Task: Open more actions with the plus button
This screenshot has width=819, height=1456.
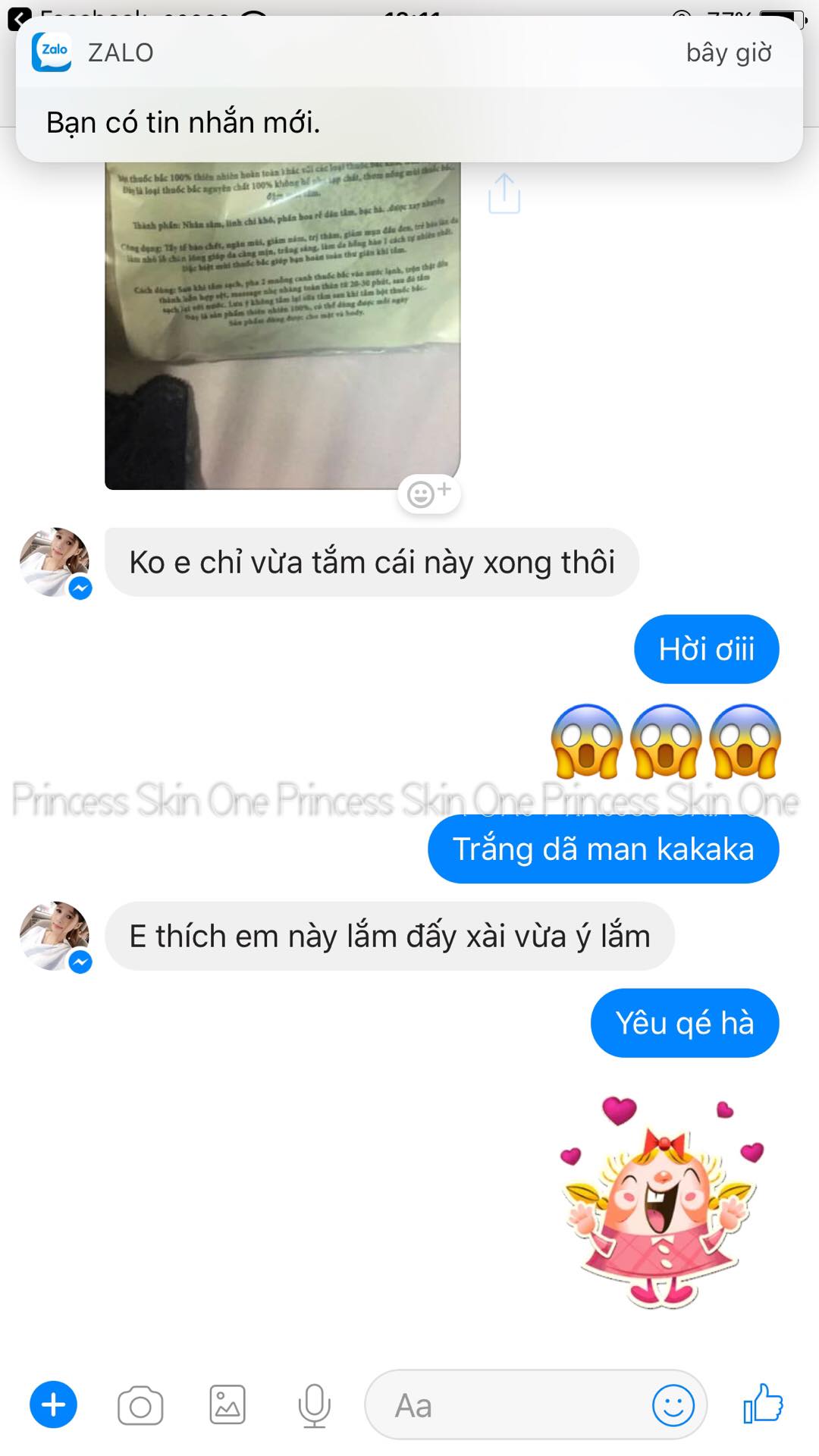Action: pyautogui.click(x=53, y=1405)
